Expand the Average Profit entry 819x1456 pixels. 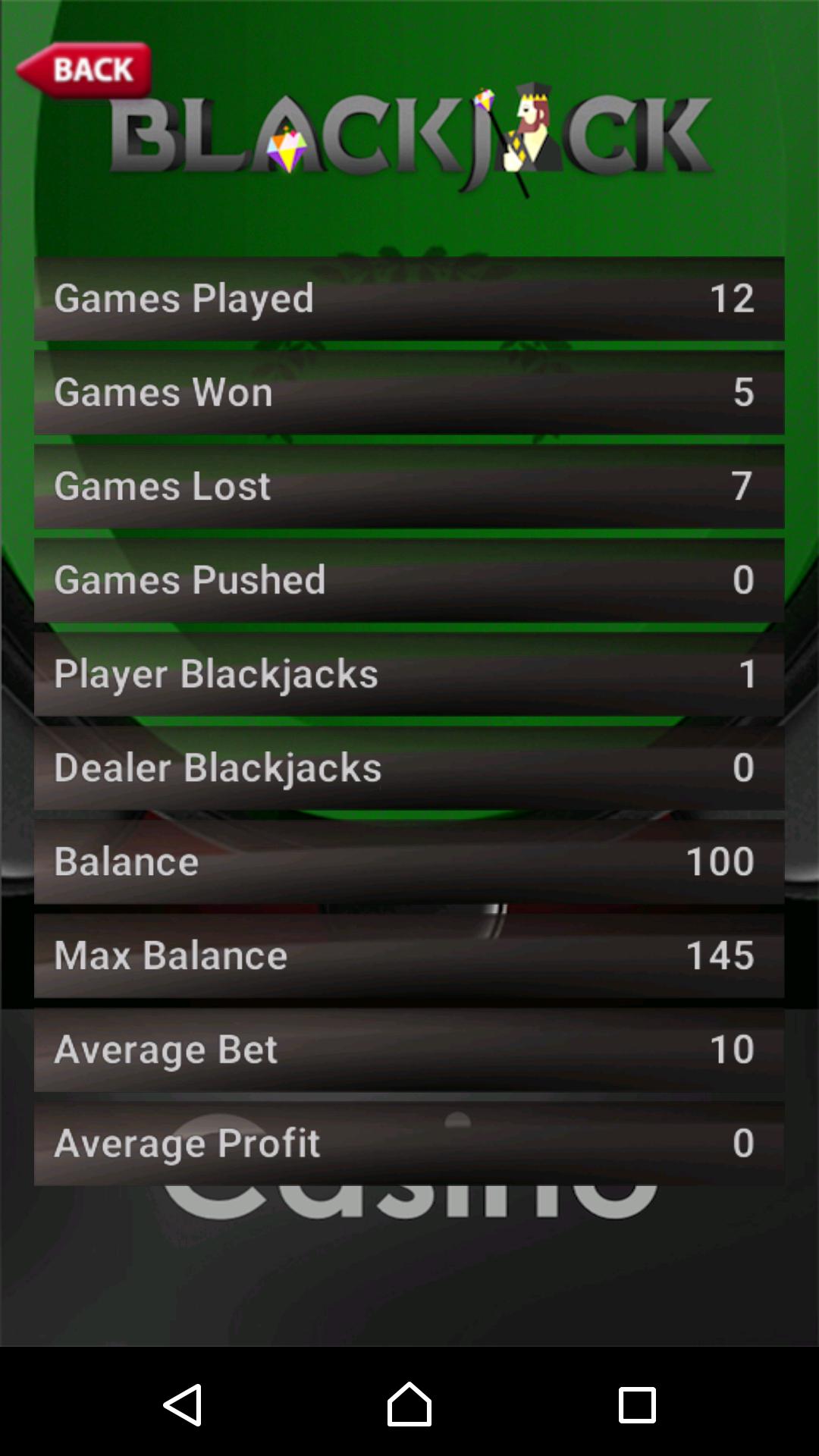coord(409,1142)
